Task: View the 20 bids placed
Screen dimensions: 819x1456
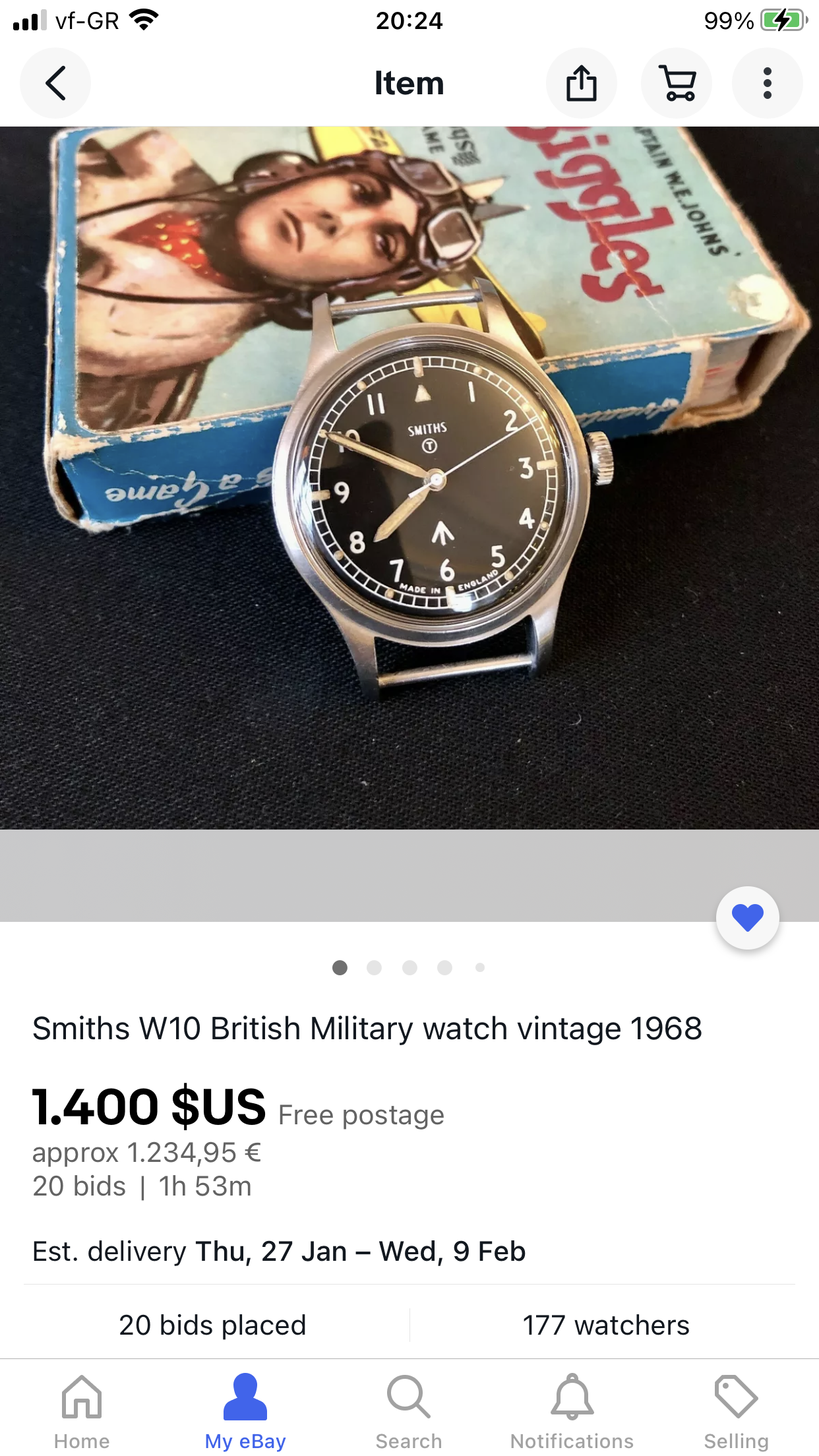Action: coord(212,1325)
